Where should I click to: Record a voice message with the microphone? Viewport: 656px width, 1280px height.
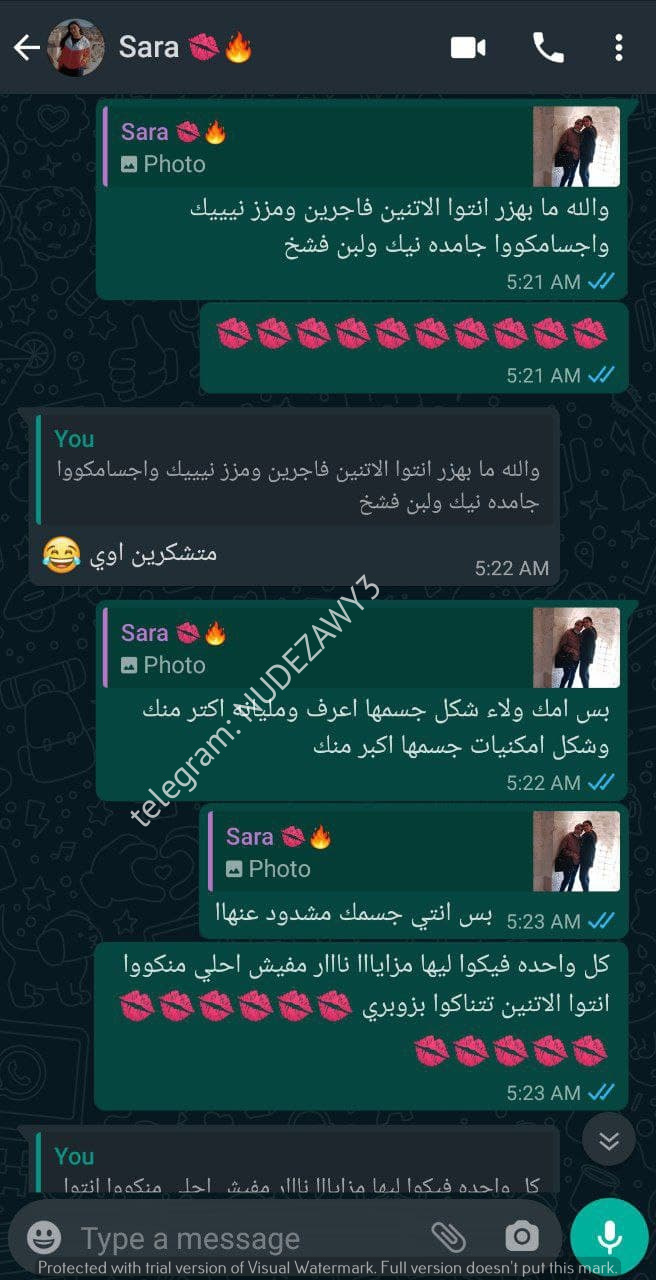click(x=609, y=1237)
